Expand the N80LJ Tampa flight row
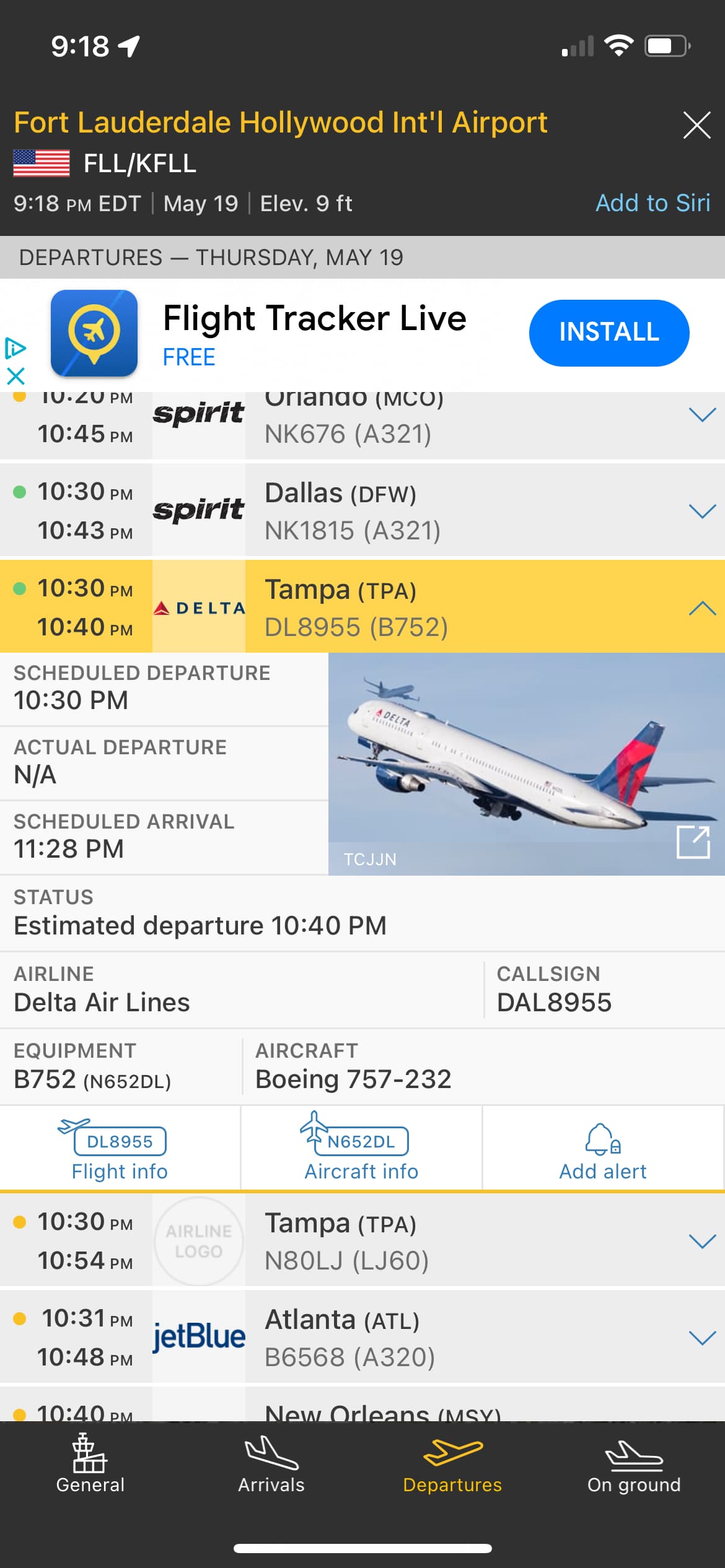Screen dimensions: 725x1568 coord(702,1241)
